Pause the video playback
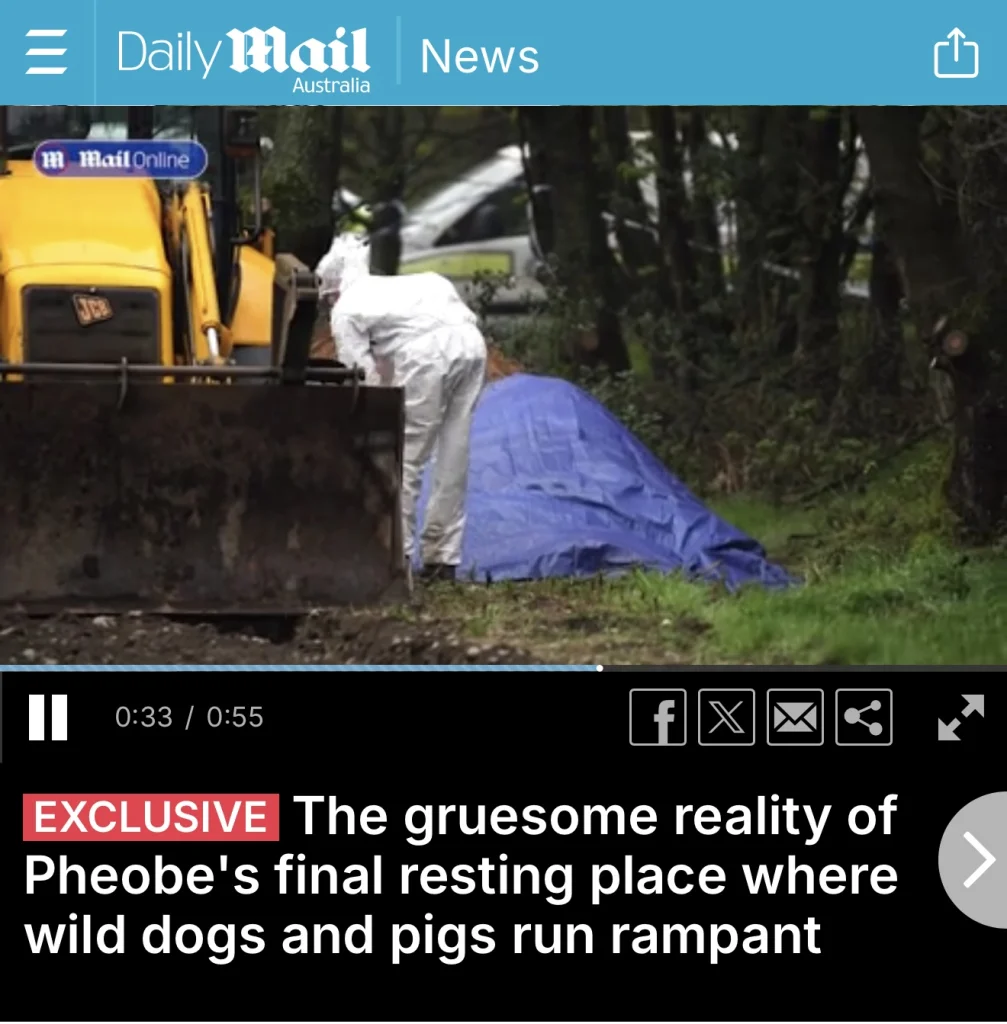Screen dimensions: 1007x1024 pos(48,717)
